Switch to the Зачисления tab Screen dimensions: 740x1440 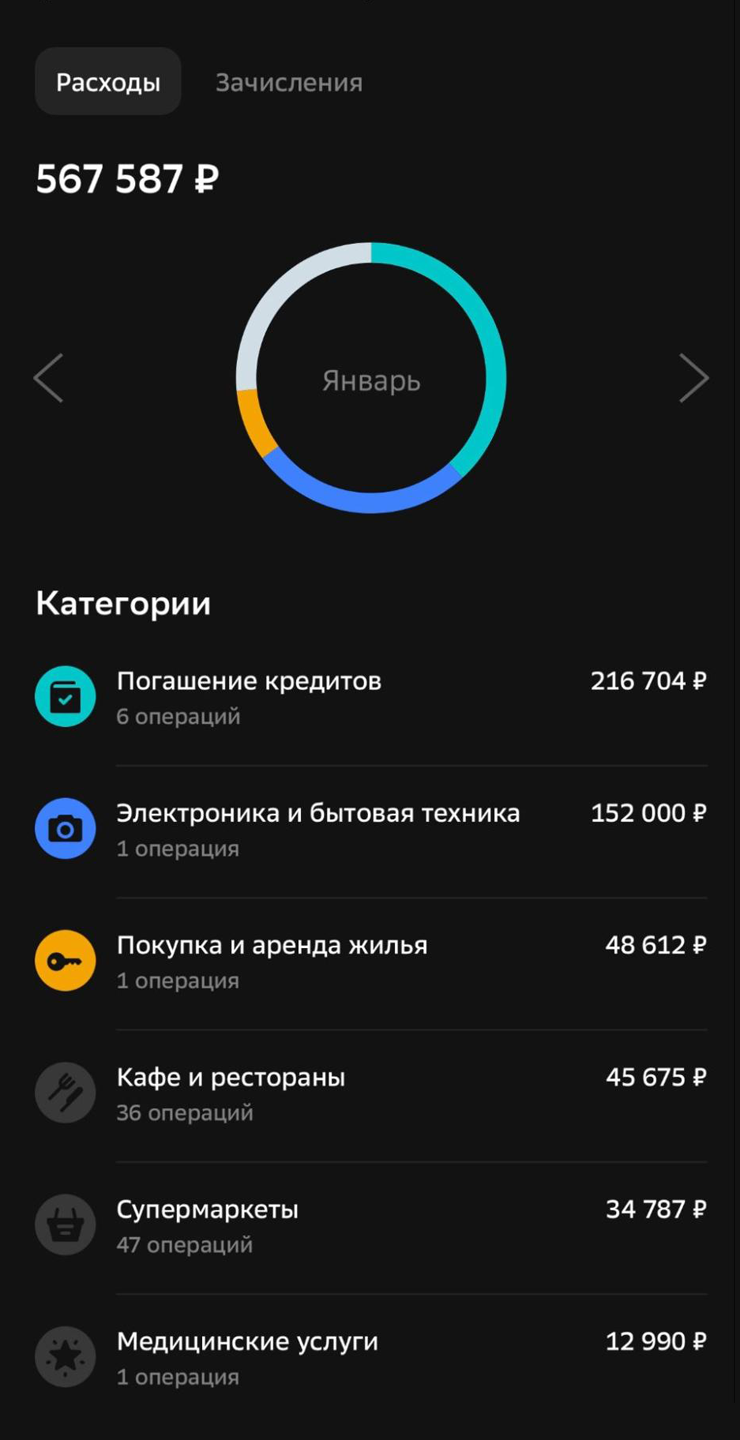pos(289,82)
